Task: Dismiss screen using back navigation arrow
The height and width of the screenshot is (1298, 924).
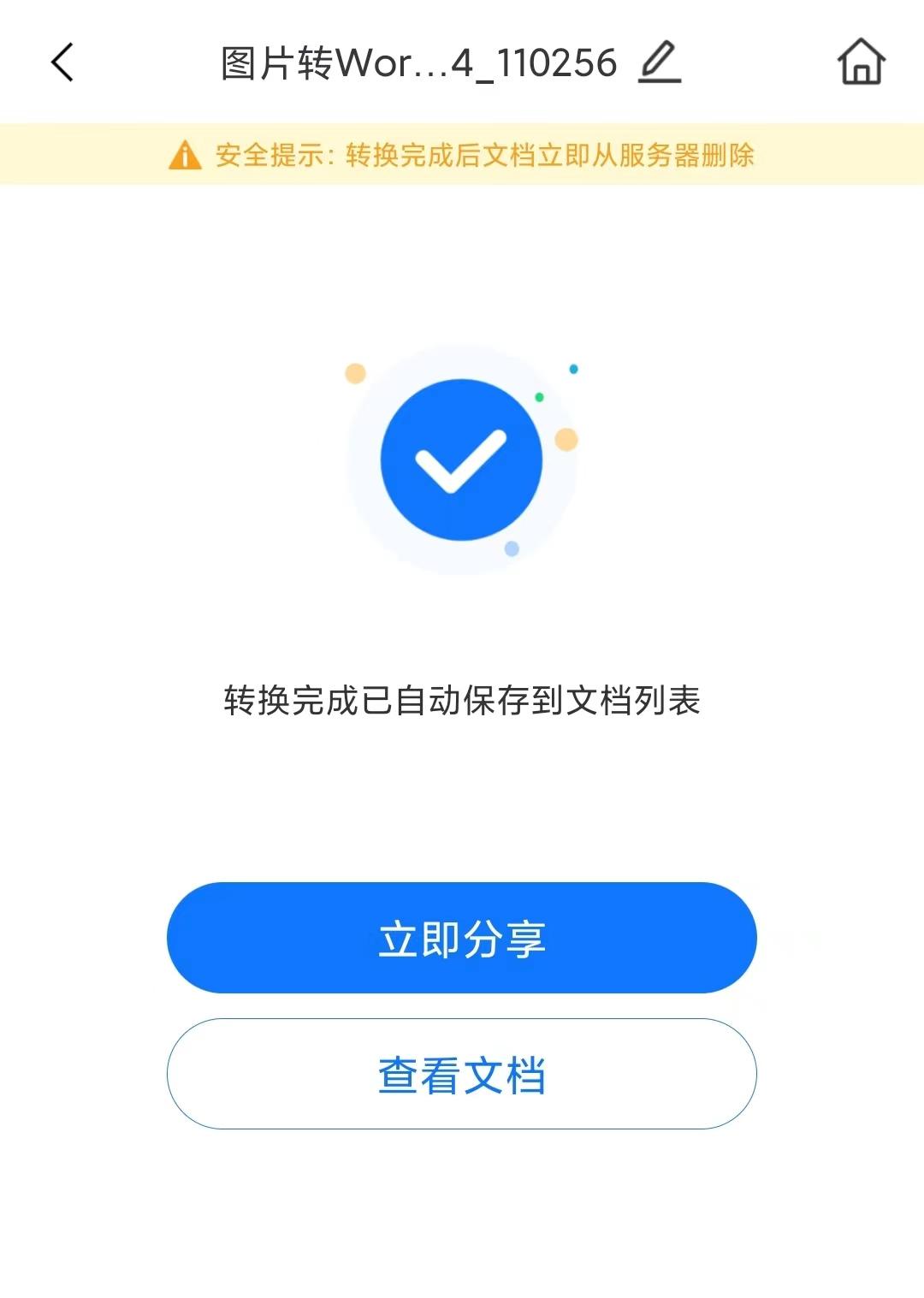Action: tap(60, 63)
